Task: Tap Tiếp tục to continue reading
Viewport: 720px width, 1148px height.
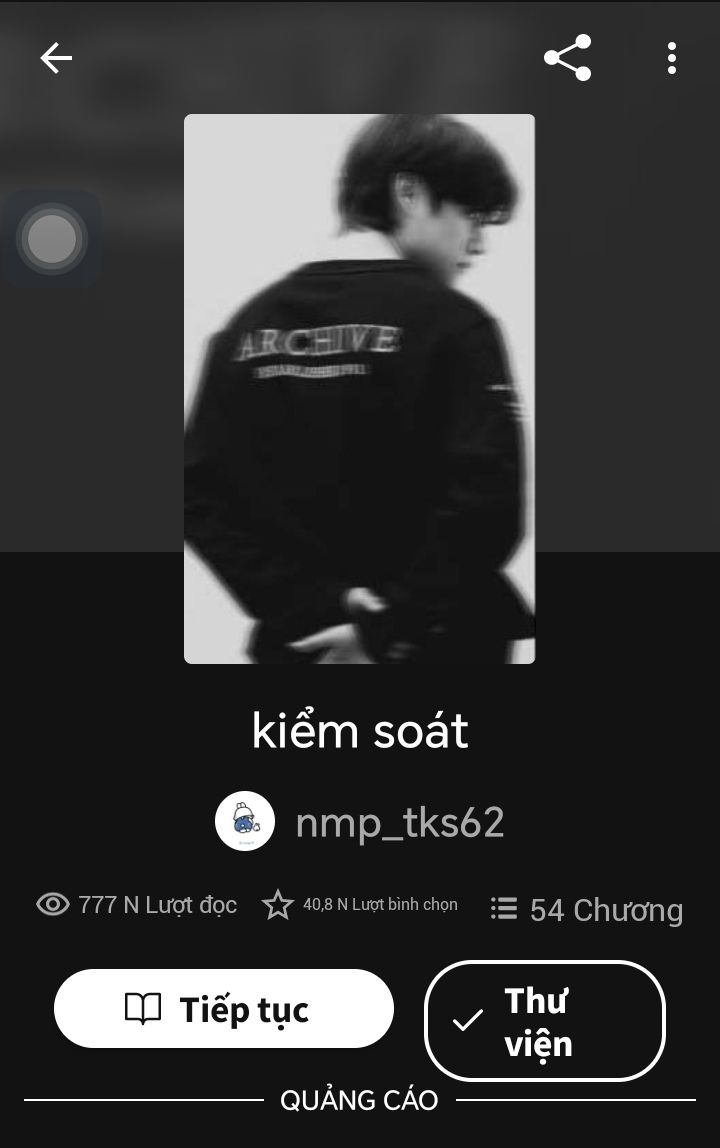Action: (x=224, y=1008)
